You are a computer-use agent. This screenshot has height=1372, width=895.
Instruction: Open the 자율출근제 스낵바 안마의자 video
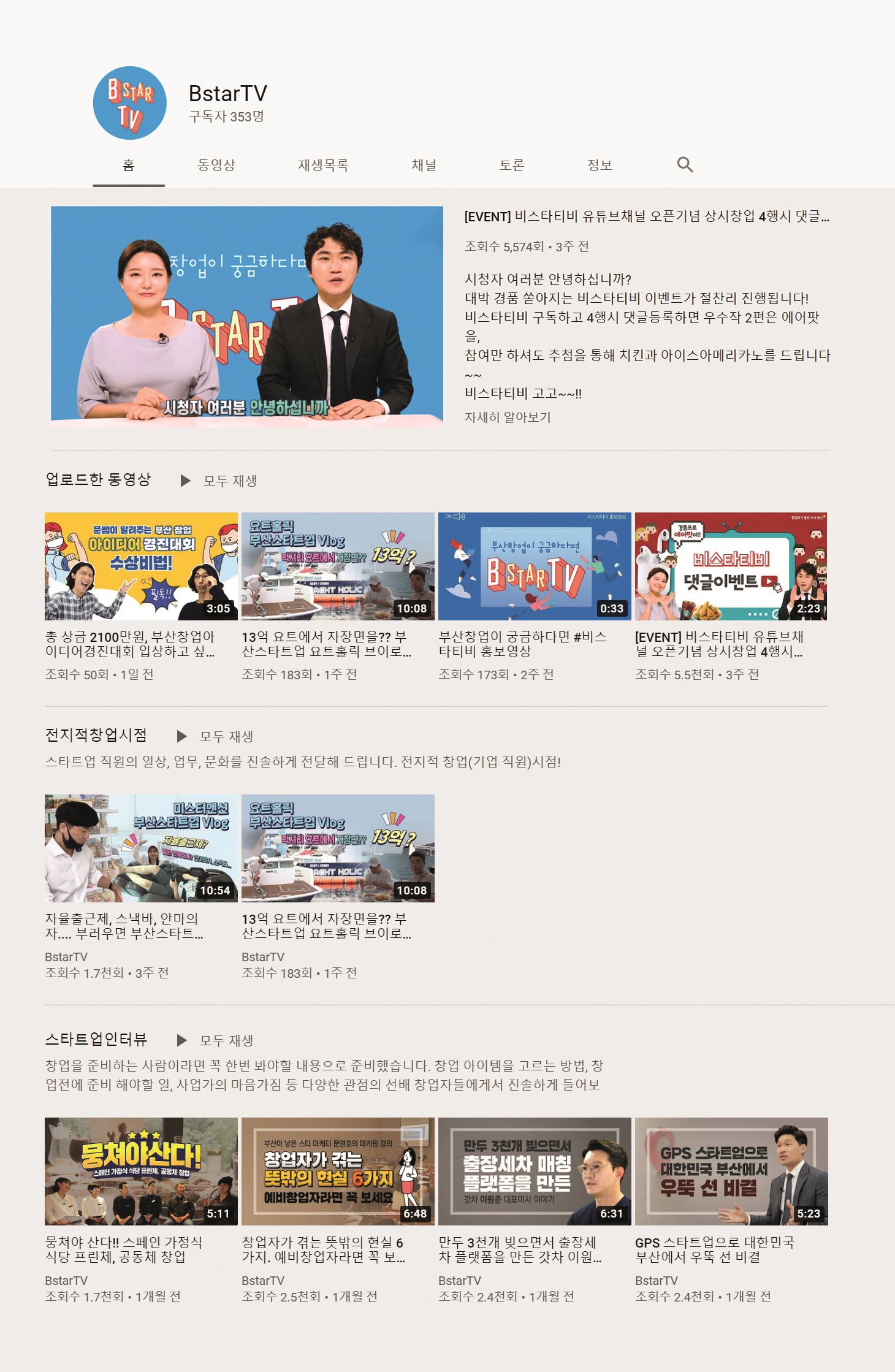click(x=141, y=848)
